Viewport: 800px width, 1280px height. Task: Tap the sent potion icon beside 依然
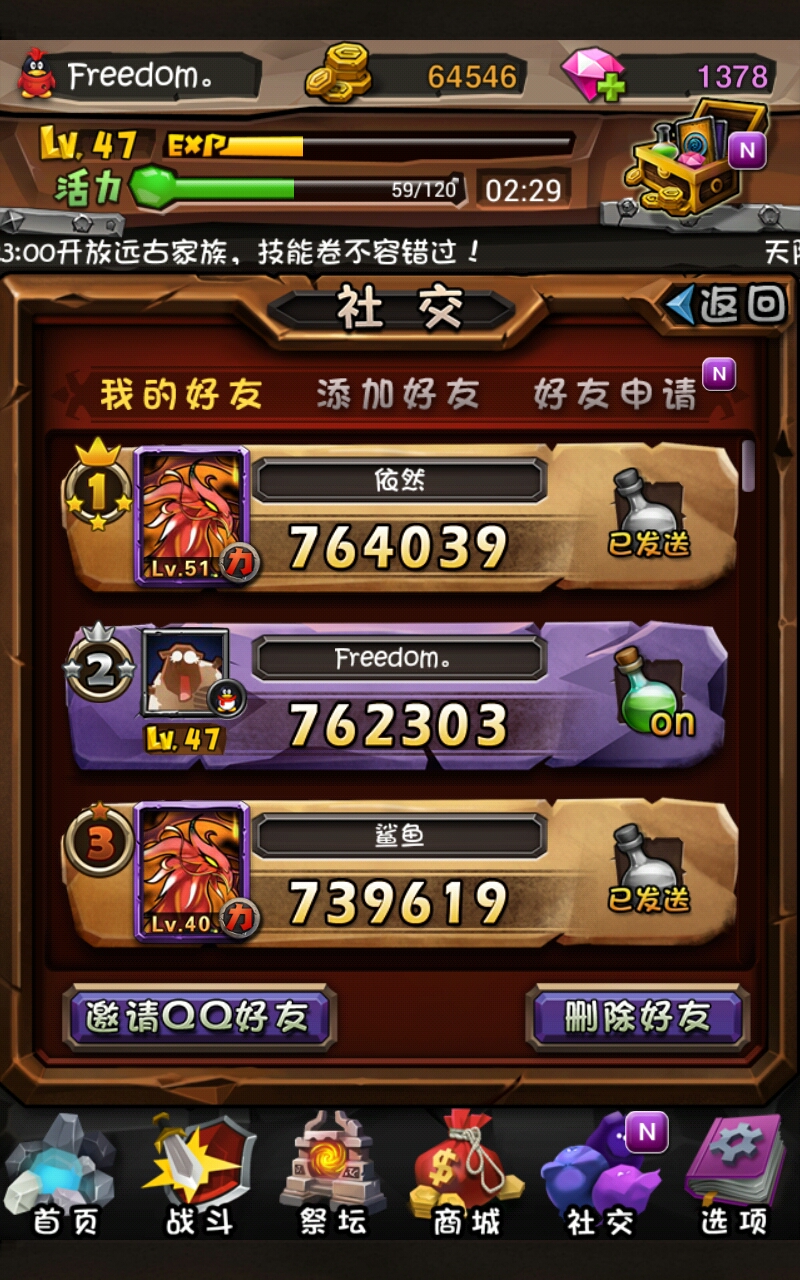tap(648, 514)
